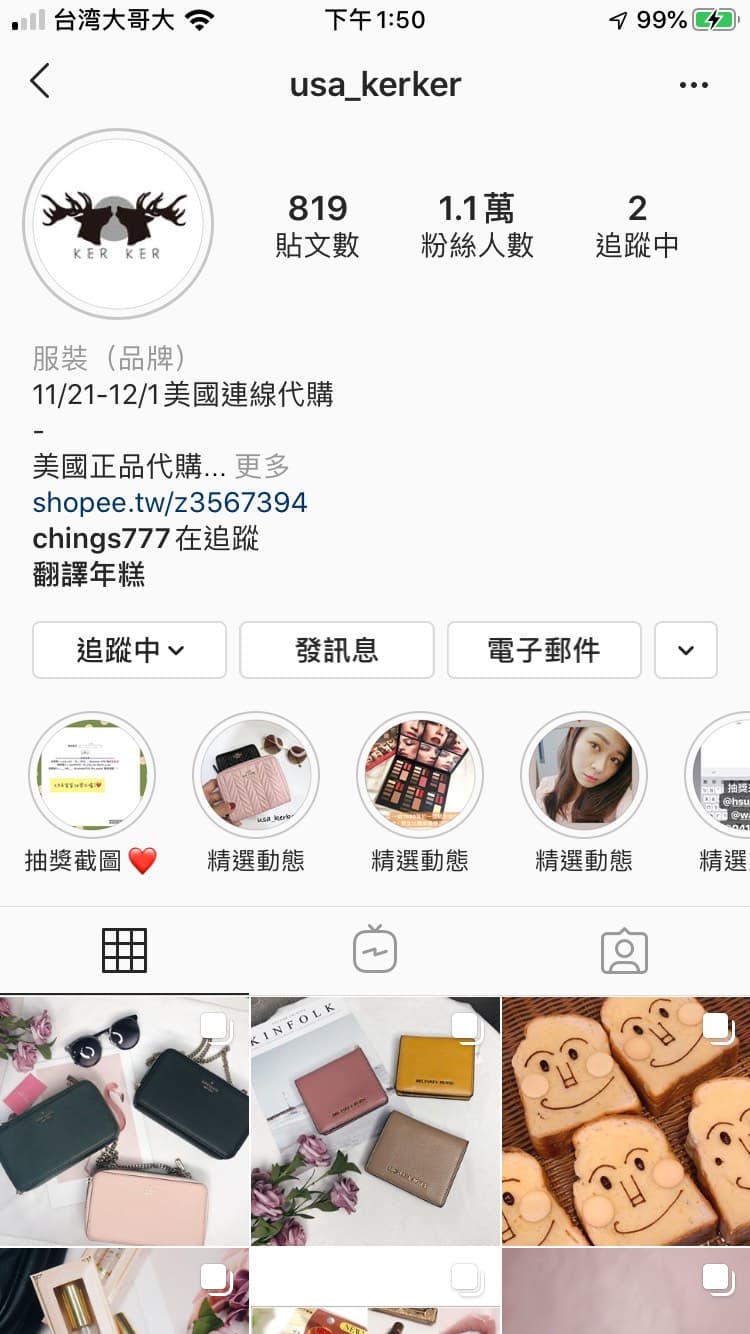Screen dimensions: 750x1334
Task: Open the selfie portrait story highlight
Action: (x=584, y=775)
